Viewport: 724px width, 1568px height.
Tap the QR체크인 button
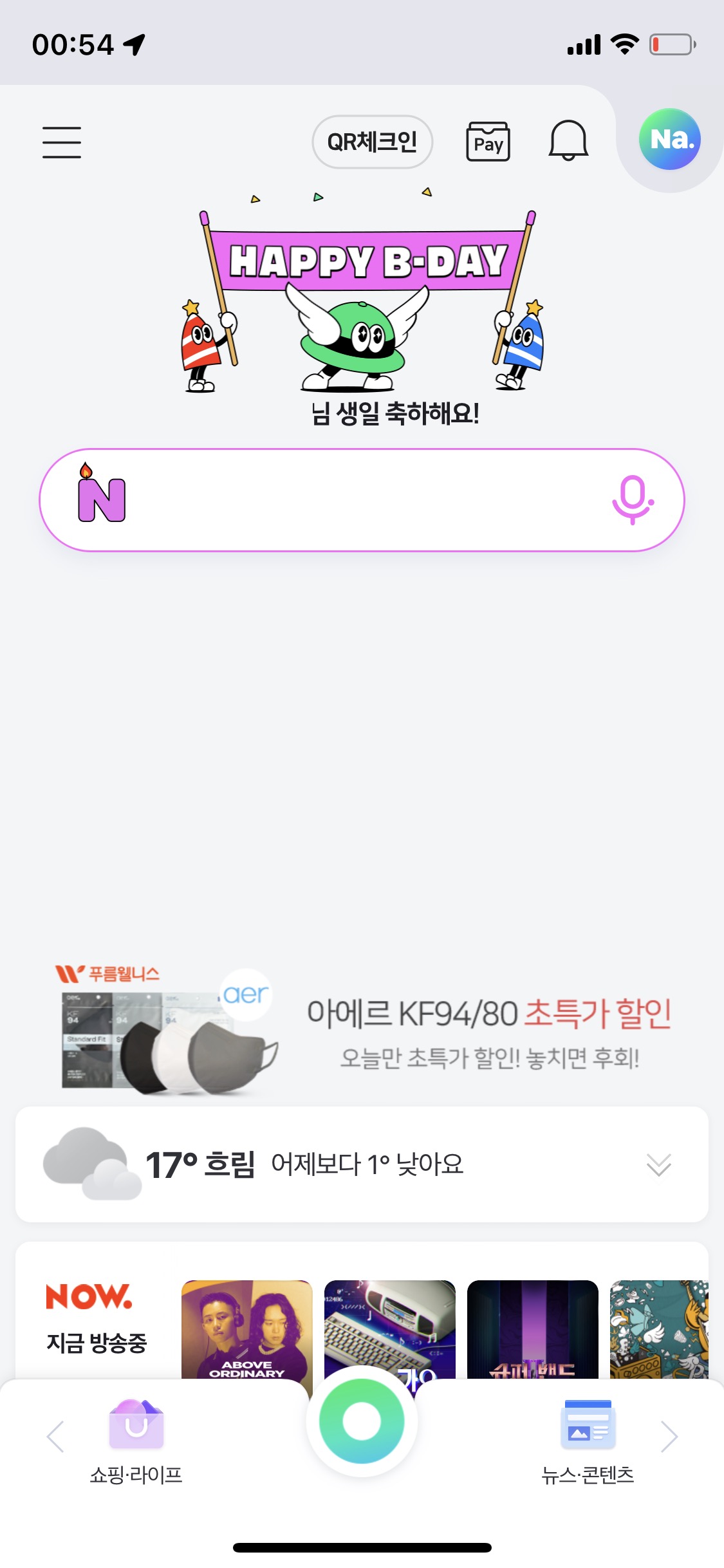pyautogui.click(x=372, y=142)
